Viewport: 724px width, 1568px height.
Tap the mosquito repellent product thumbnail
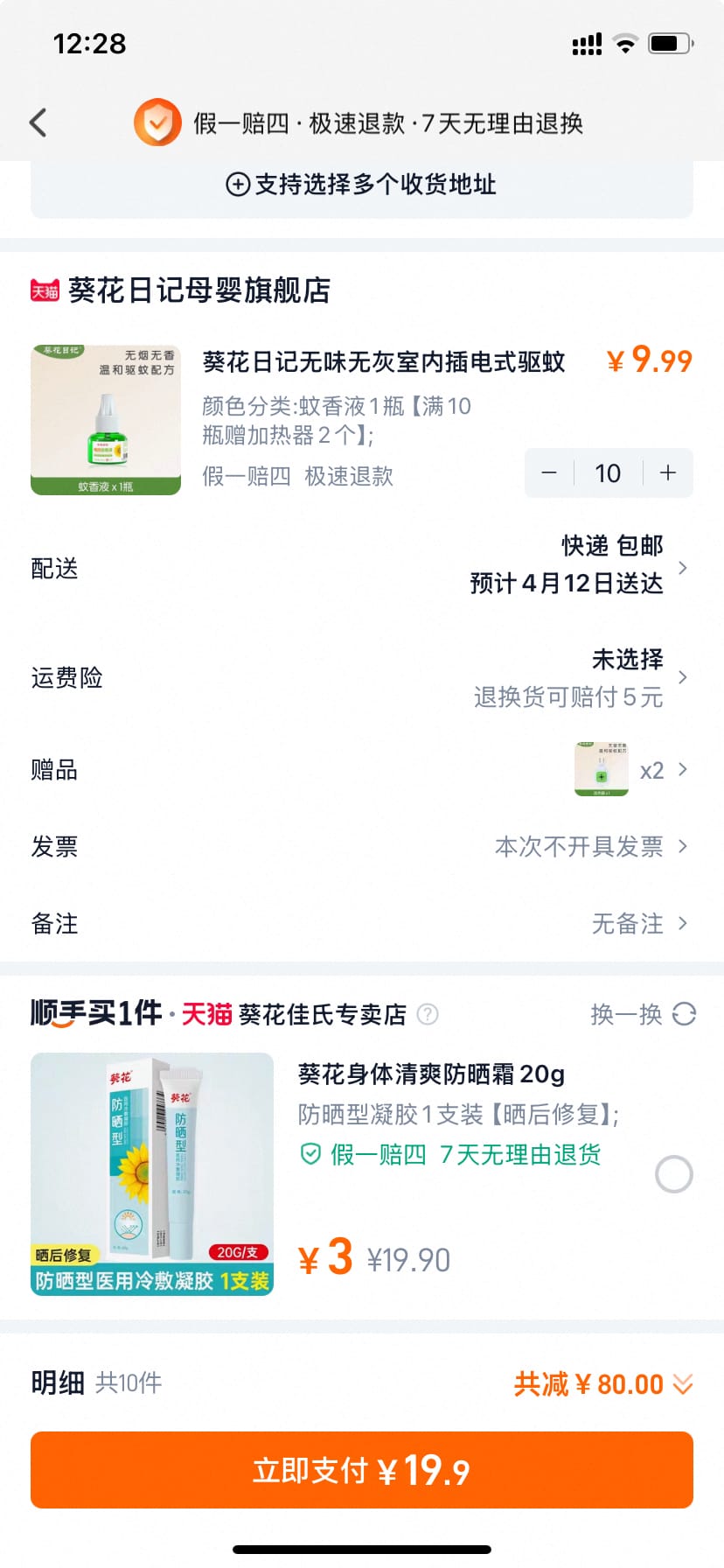click(x=105, y=418)
